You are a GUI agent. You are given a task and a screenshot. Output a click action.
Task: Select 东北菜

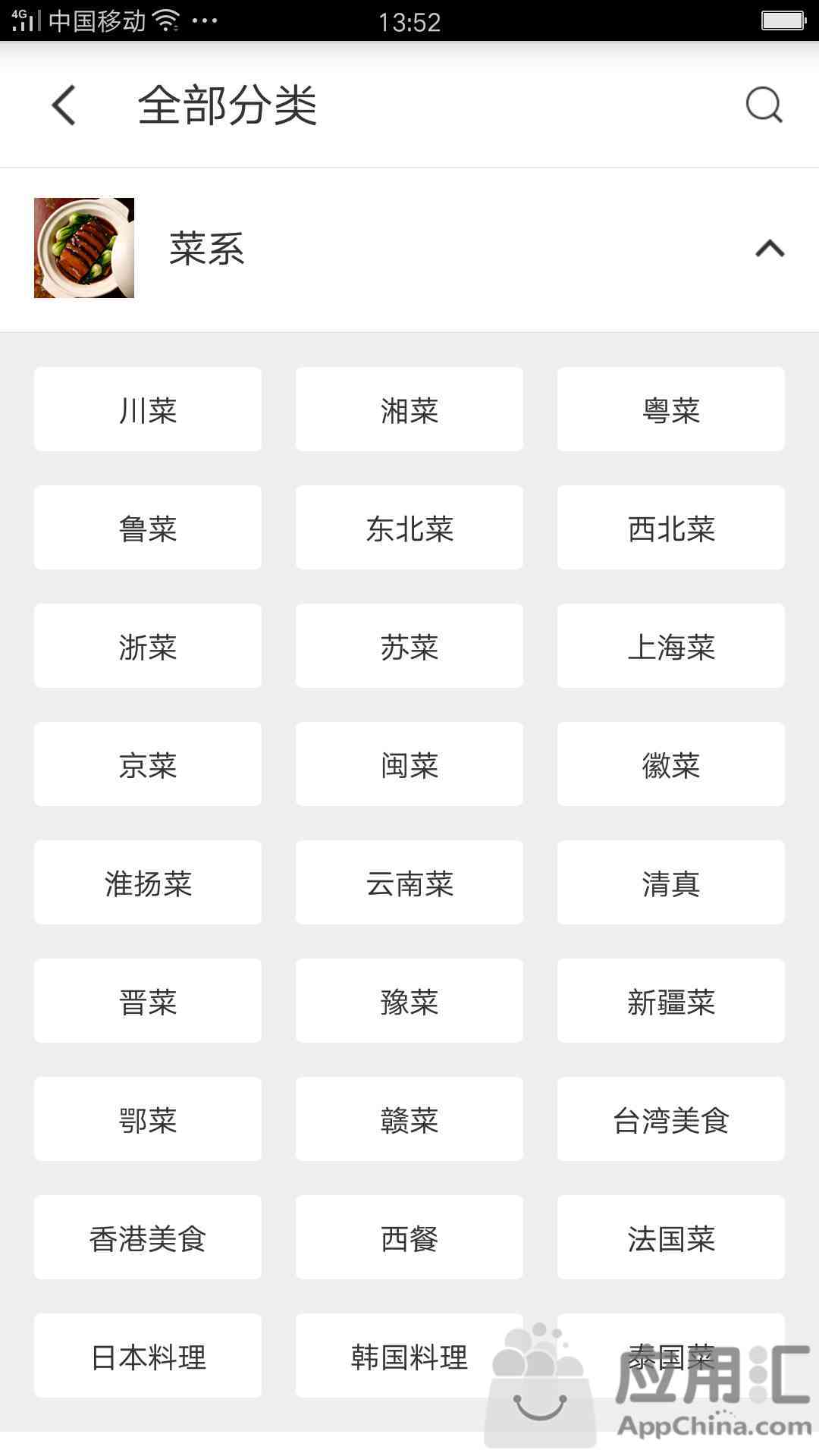(x=409, y=528)
